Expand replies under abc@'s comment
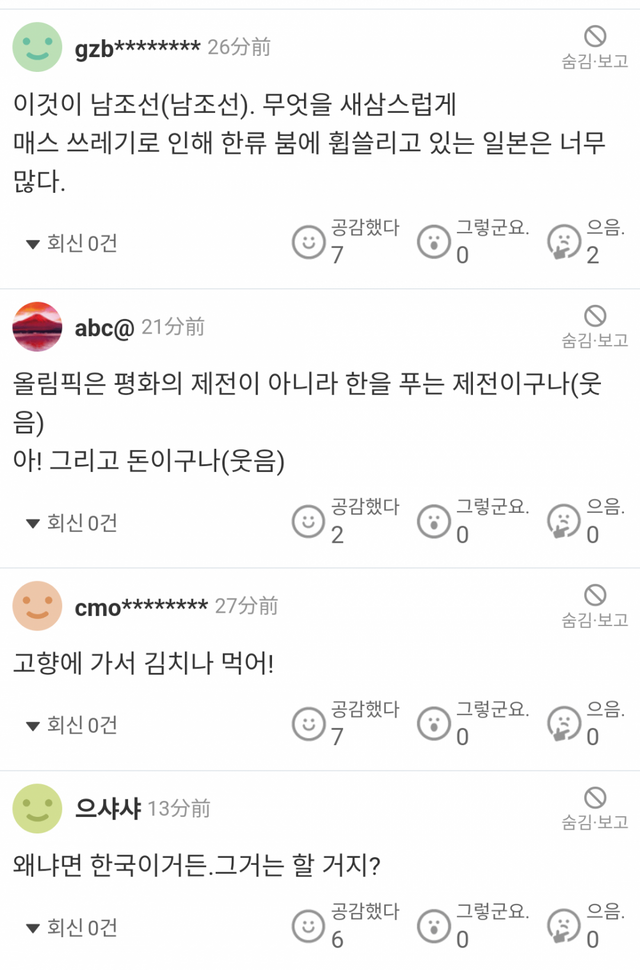Image resolution: width=640 pixels, height=970 pixels. (72, 522)
